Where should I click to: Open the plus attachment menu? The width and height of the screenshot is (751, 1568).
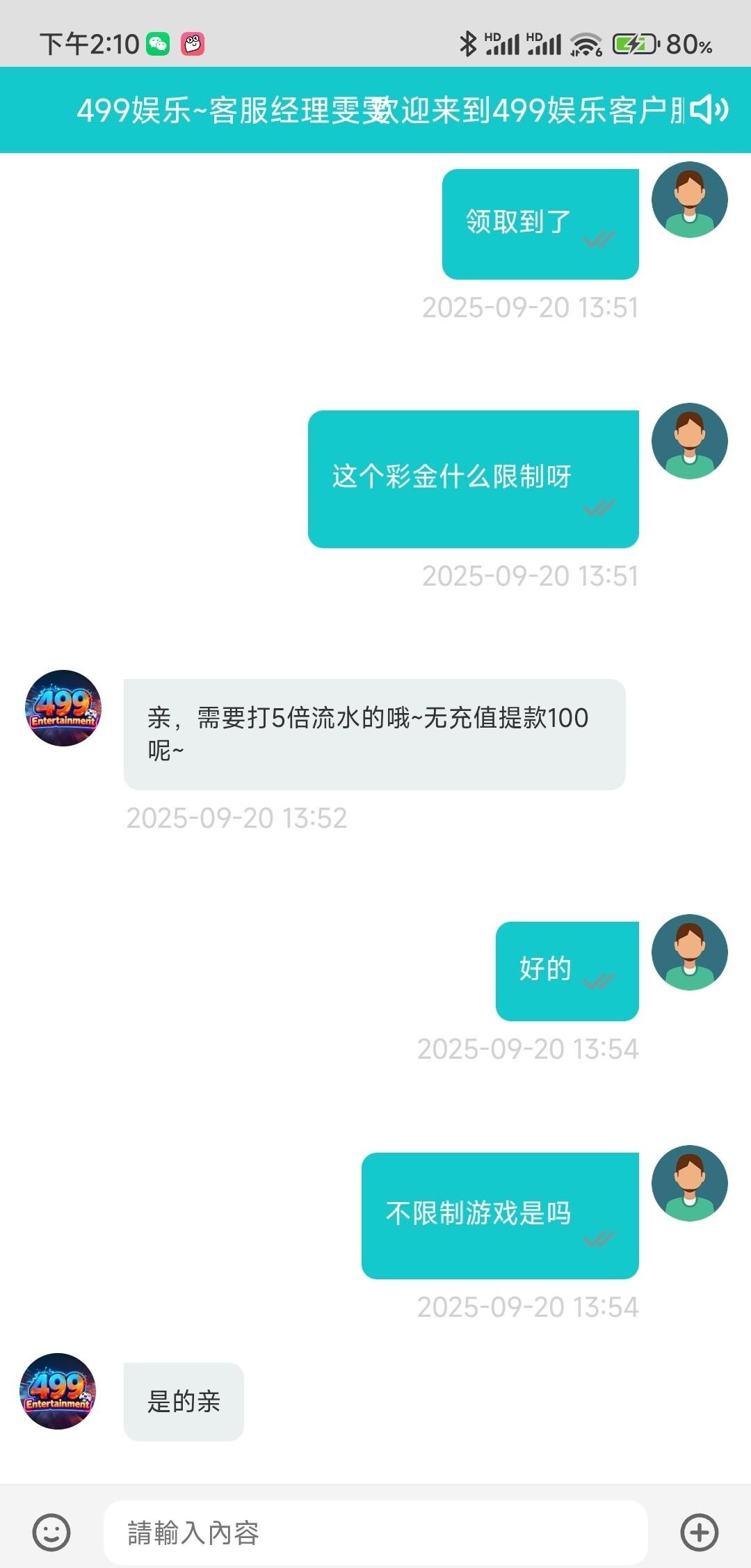coord(699,1532)
